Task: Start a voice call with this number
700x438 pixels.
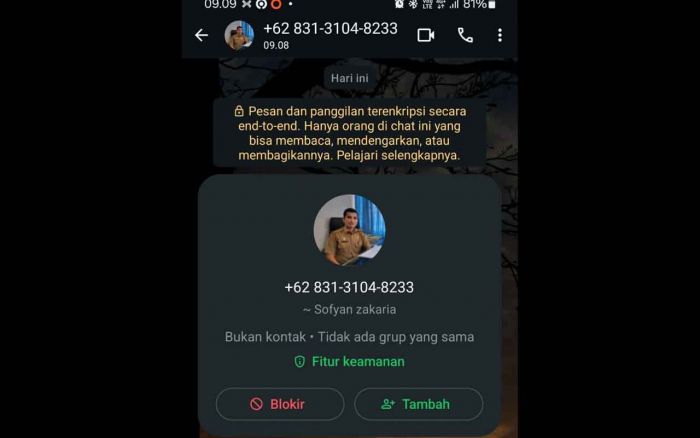Action: tap(465, 35)
